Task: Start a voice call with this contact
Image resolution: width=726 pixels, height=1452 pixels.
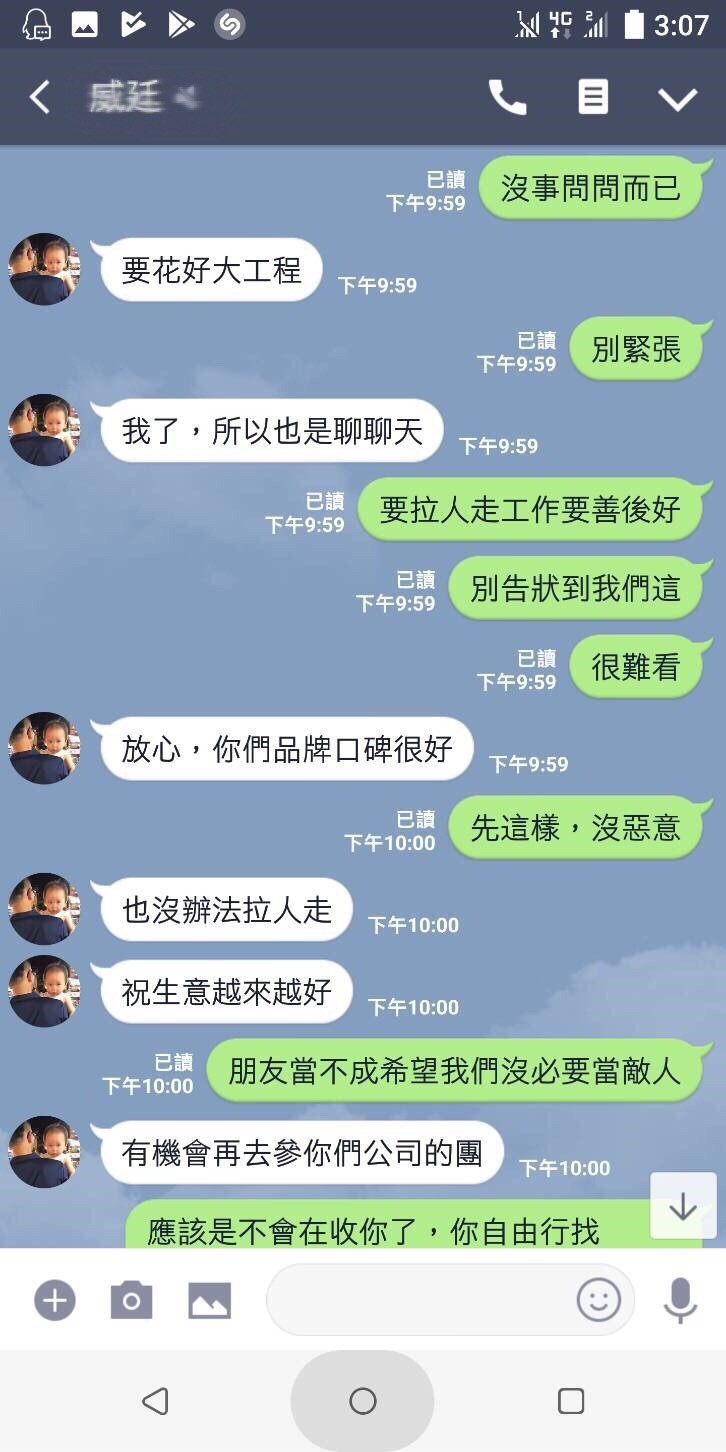Action: [507, 97]
